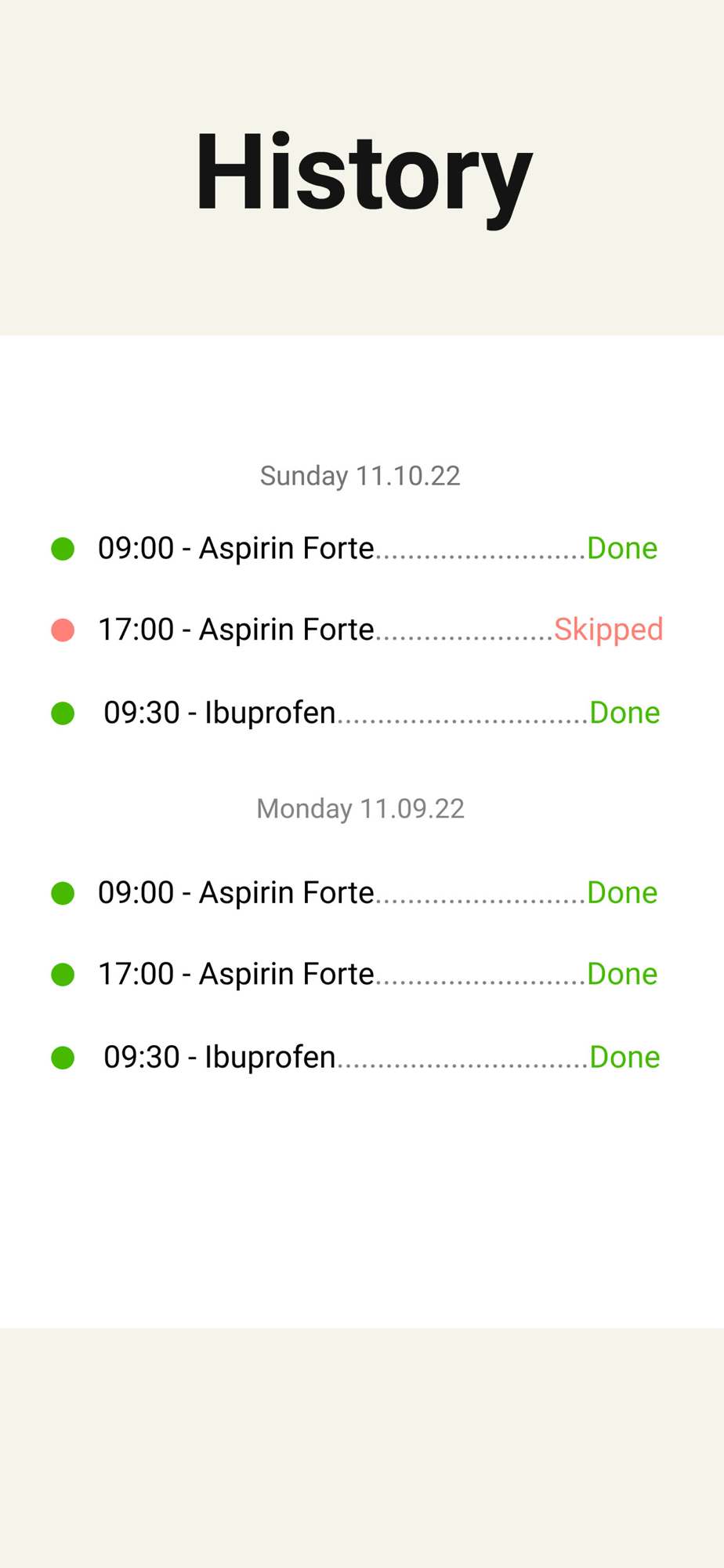
Task: View Monday's 17:00 Aspirin Forte entry
Action: pyautogui.click(x=355, y=975)
